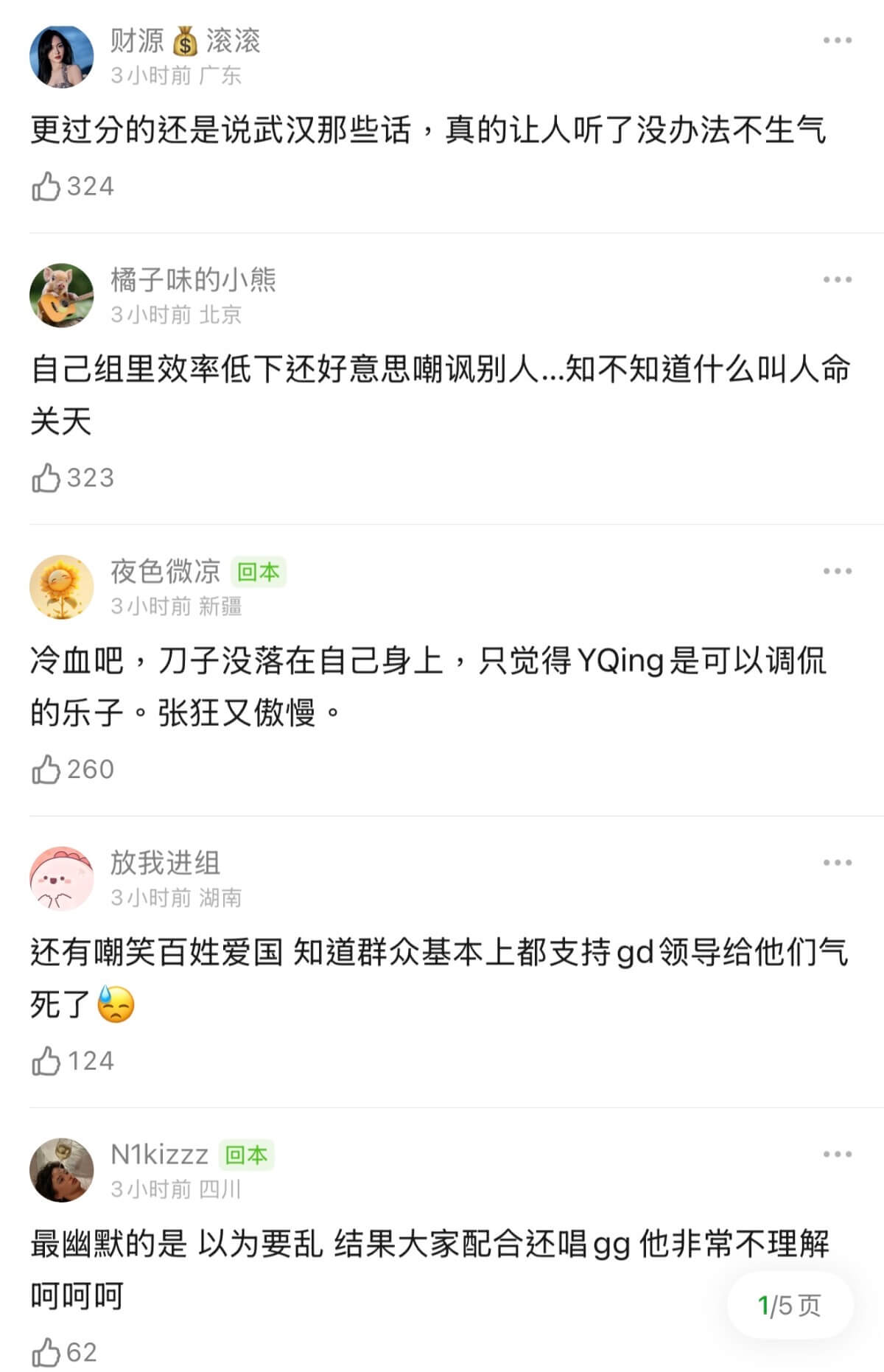Tap the username 橘子味的小熊
The image size is (884, 1372).
[193, 280]
